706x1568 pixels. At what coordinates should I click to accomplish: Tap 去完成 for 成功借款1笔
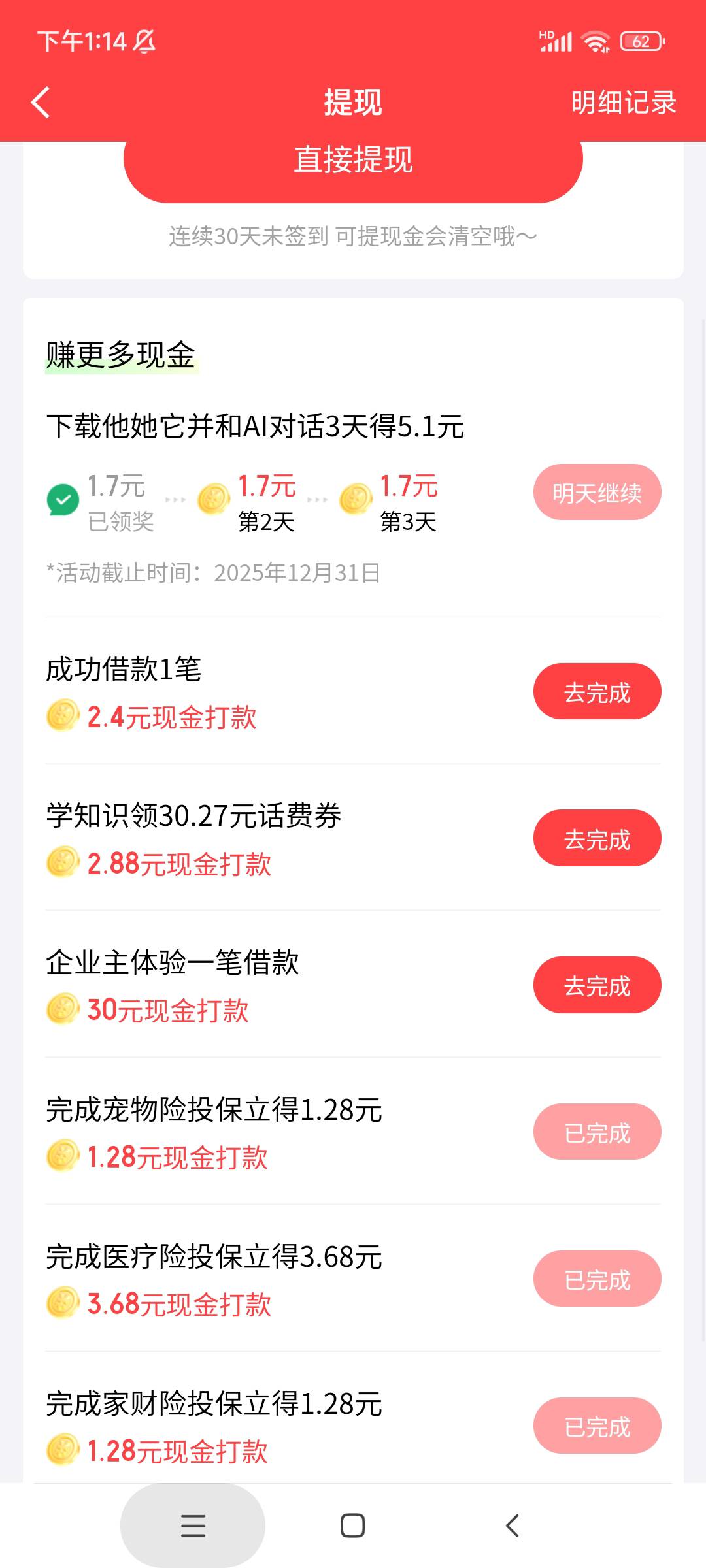pos(597,692)
